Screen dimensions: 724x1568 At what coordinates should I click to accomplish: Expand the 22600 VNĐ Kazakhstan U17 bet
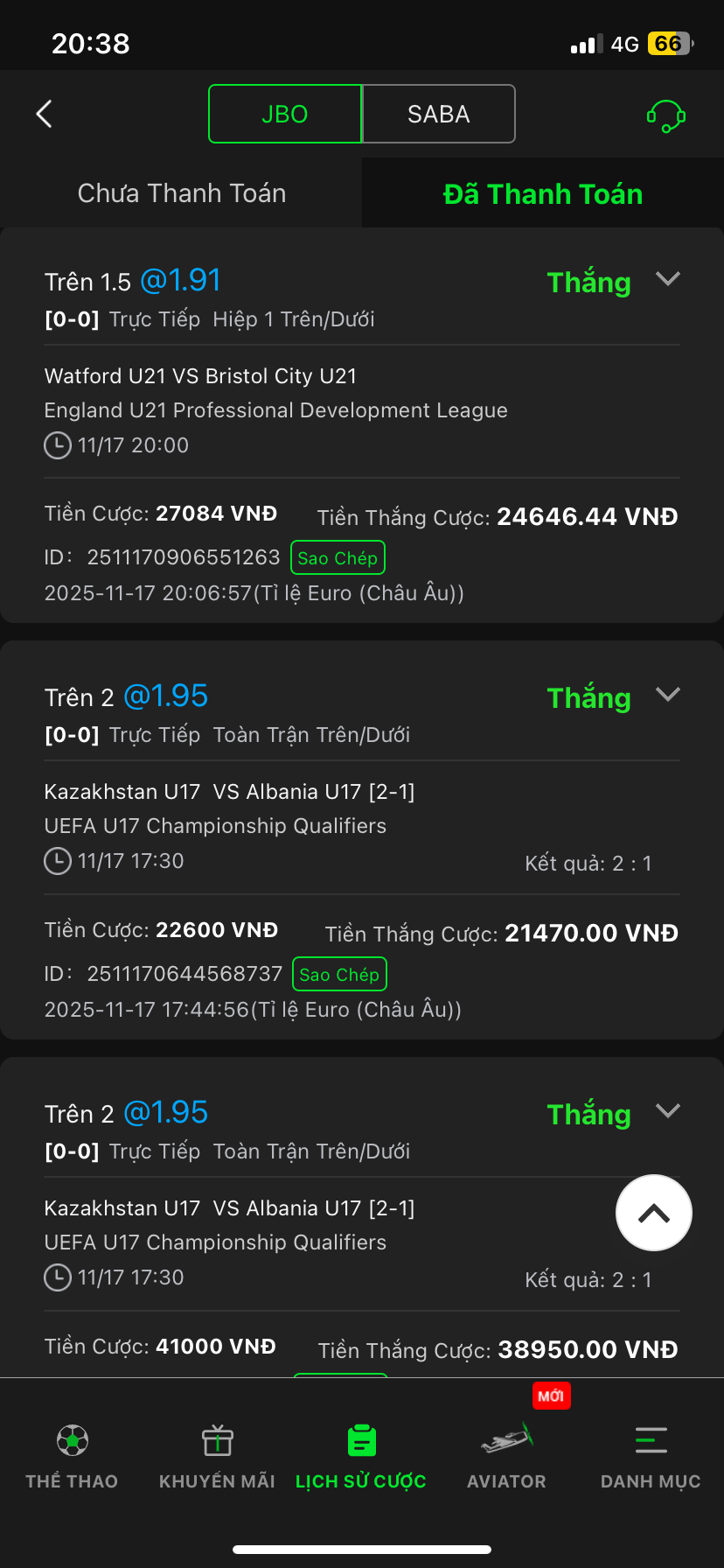coord(668,696)
